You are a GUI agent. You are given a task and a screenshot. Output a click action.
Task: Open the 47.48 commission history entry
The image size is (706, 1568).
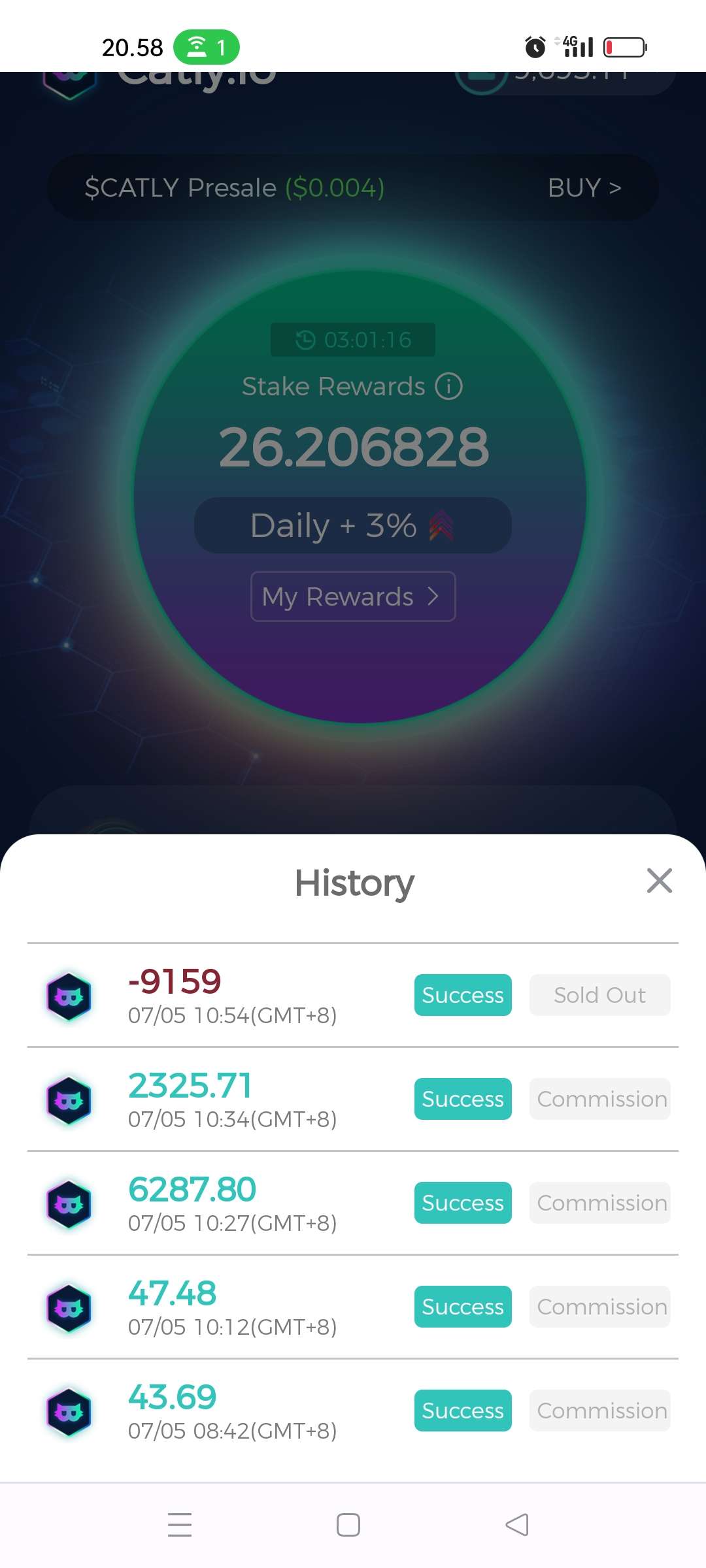pyautogui.click(x=353, y=1307)
